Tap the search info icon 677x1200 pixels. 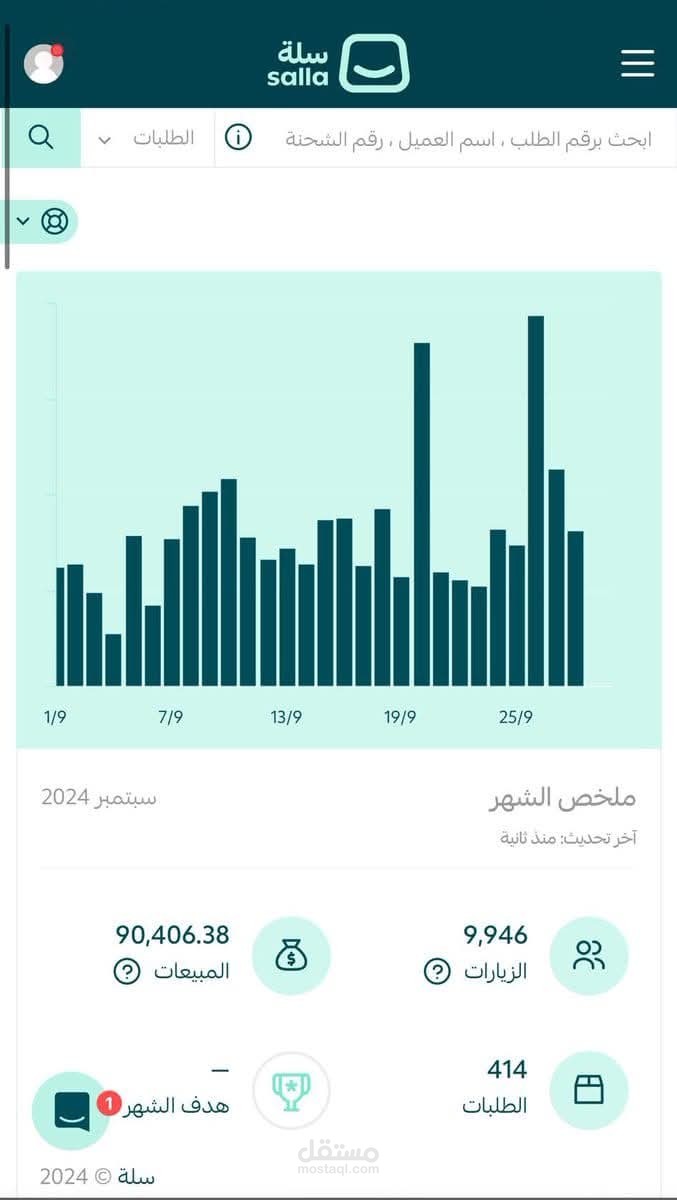click(238, 138)
